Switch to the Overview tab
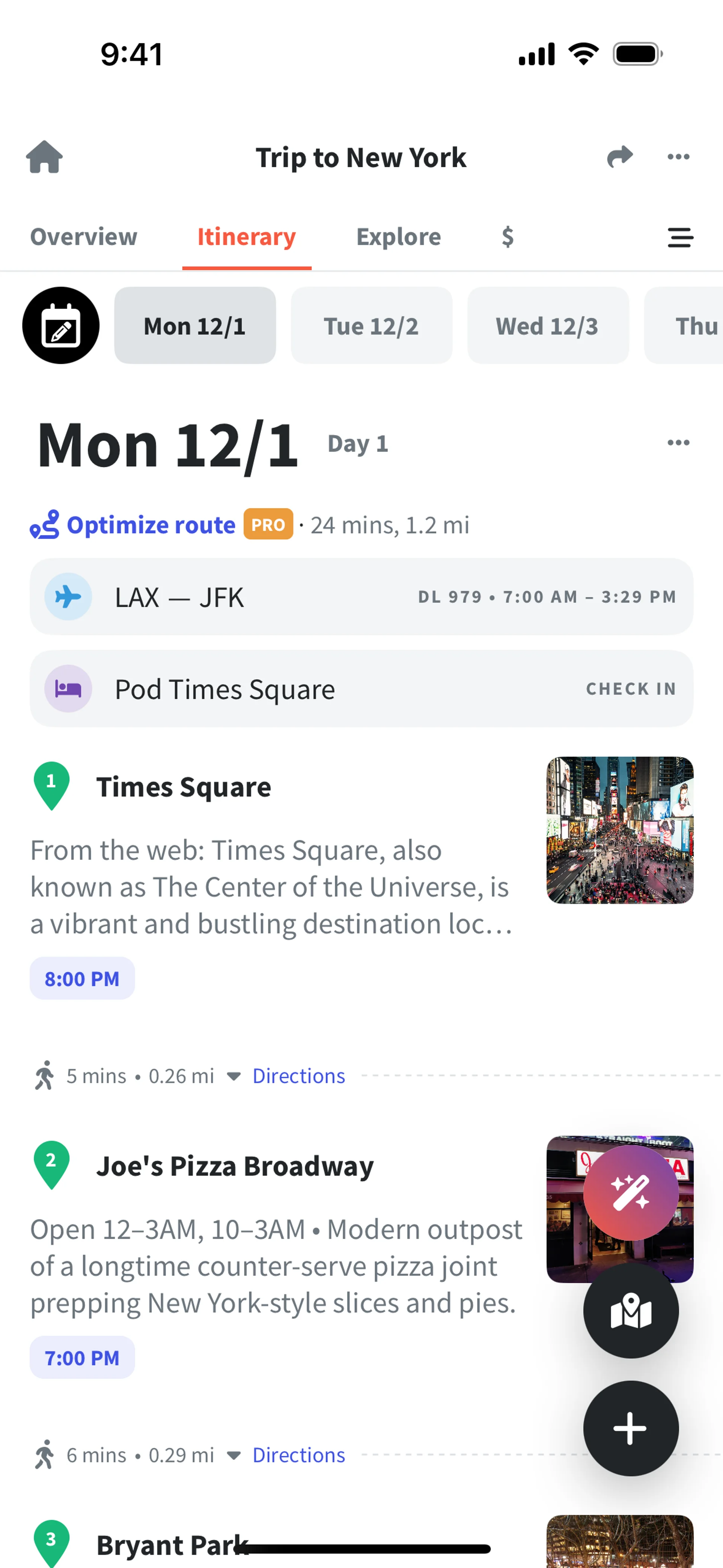This screenshot has width=723, height=1568. pyautogui.click(x=84, y=237)
